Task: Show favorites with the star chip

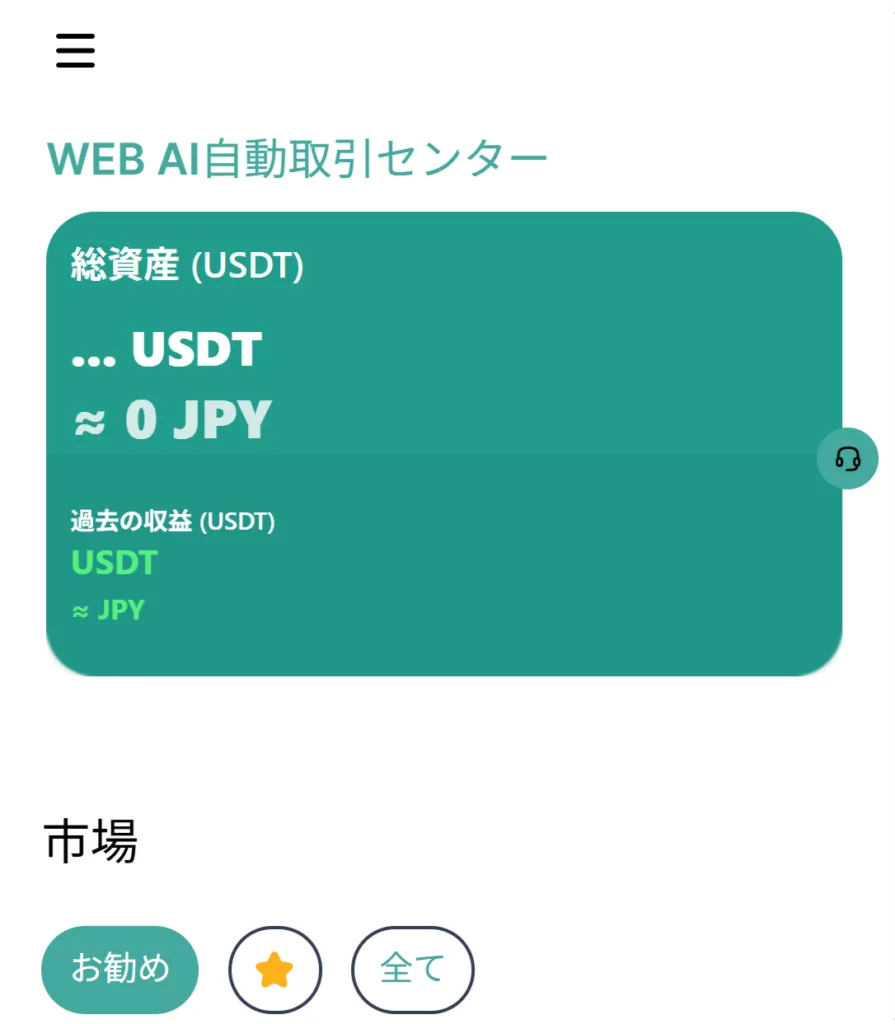Action: tap(275, 970)
